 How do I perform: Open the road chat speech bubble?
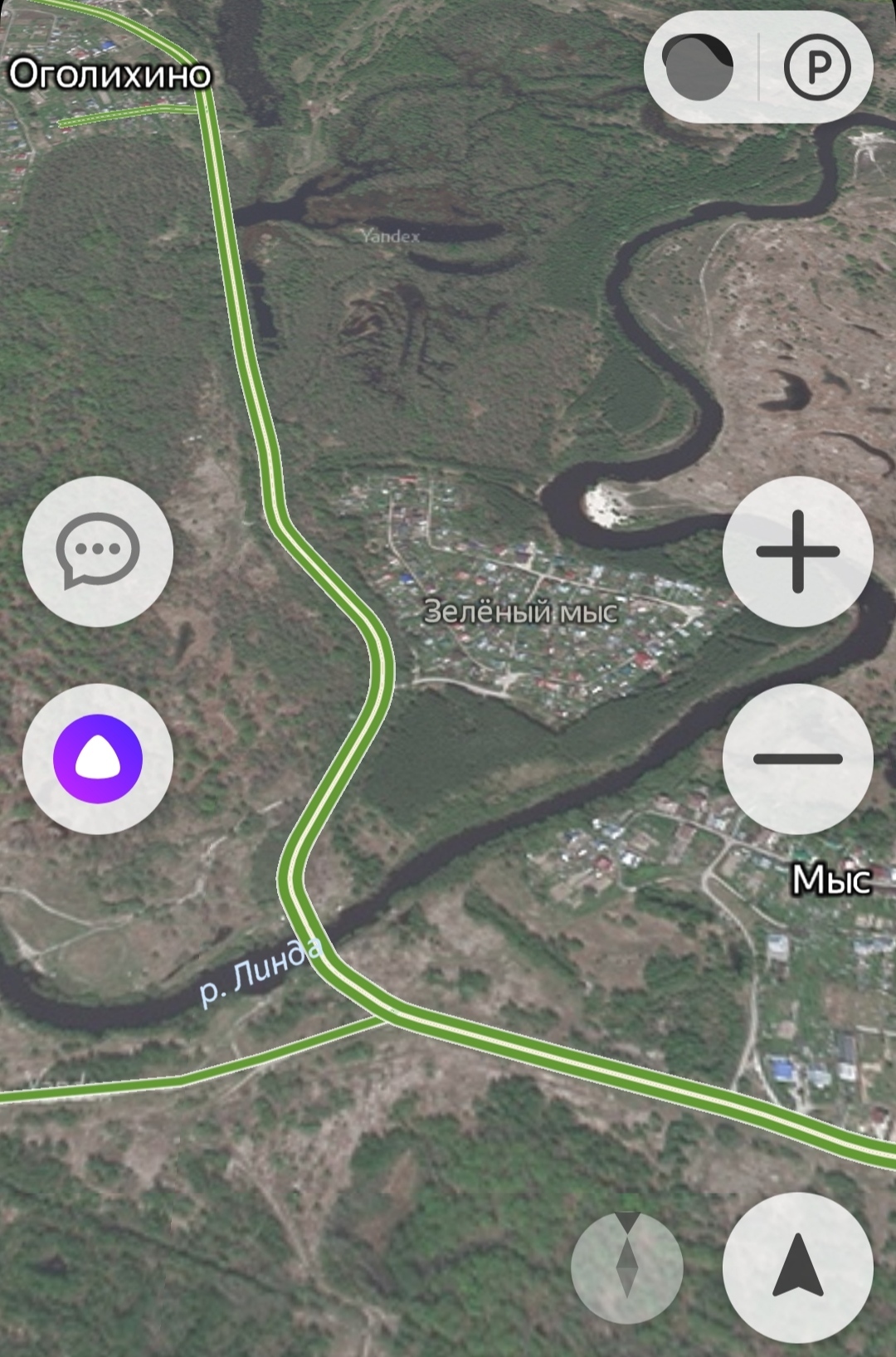[98, 551]
